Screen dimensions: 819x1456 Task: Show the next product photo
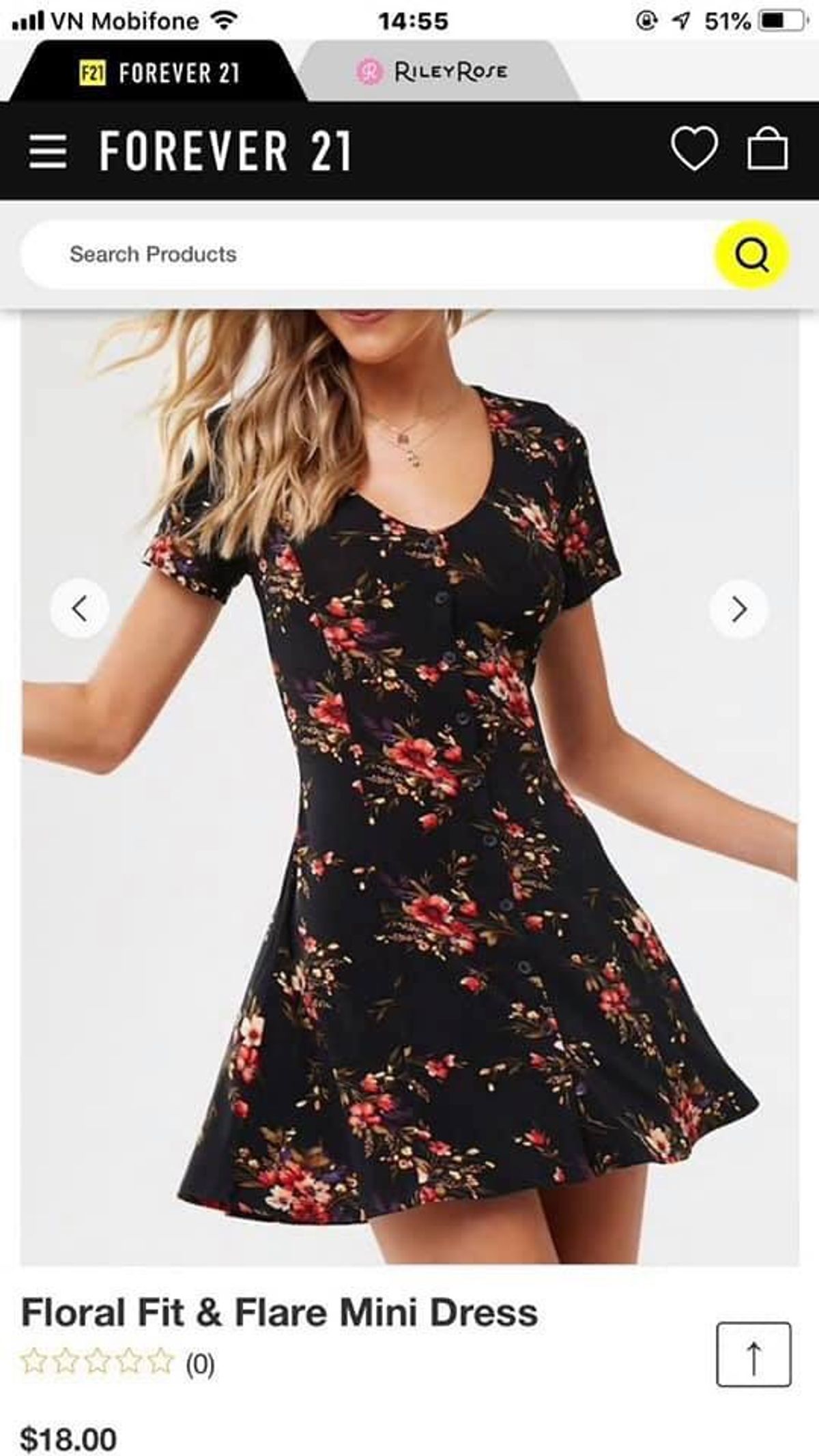(x=738, y=608)
